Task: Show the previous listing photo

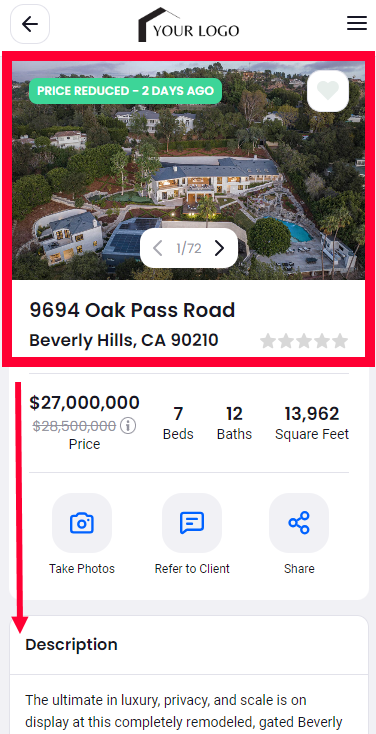Action: (x=158, y=249)
